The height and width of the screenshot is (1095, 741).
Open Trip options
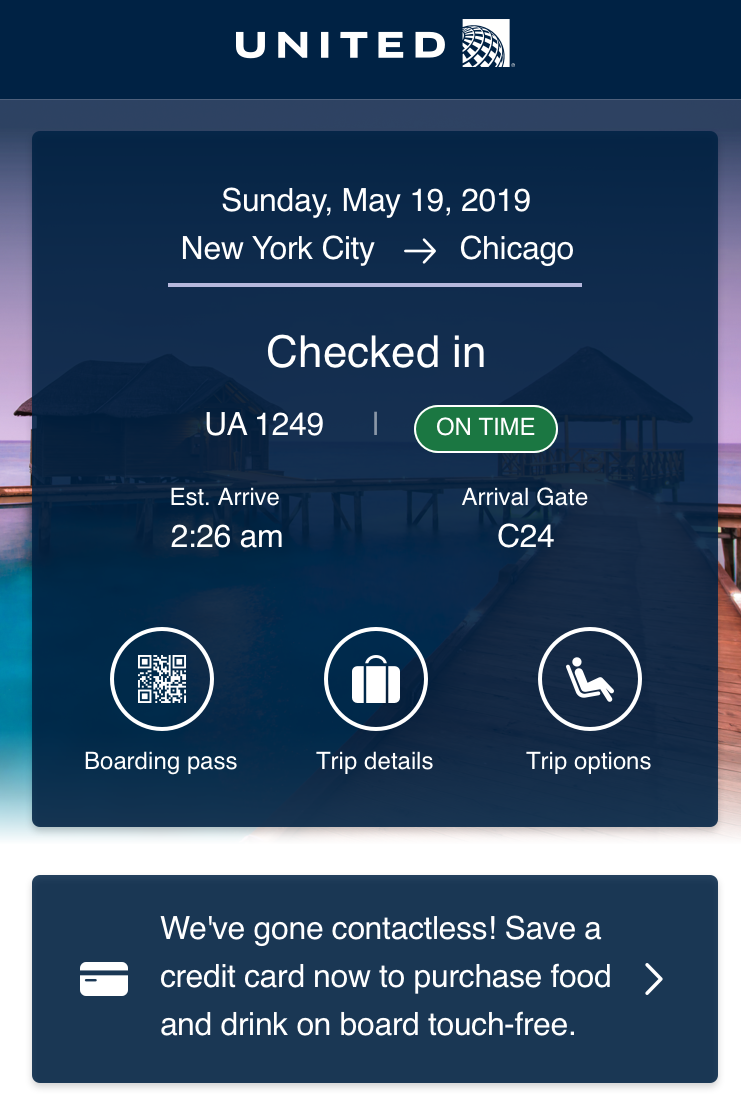(x=589, y=679)
